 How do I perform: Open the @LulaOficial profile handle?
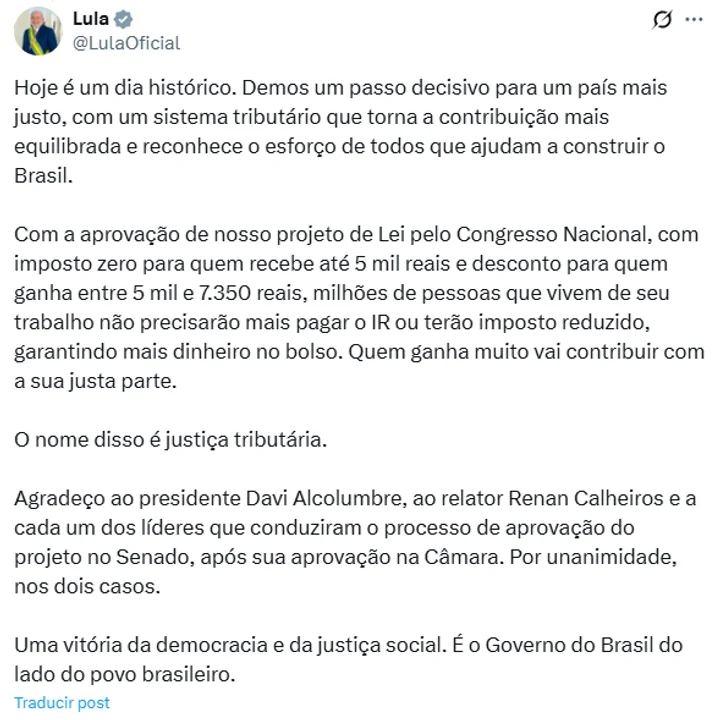pyautogui.click(x=127, y=42)
